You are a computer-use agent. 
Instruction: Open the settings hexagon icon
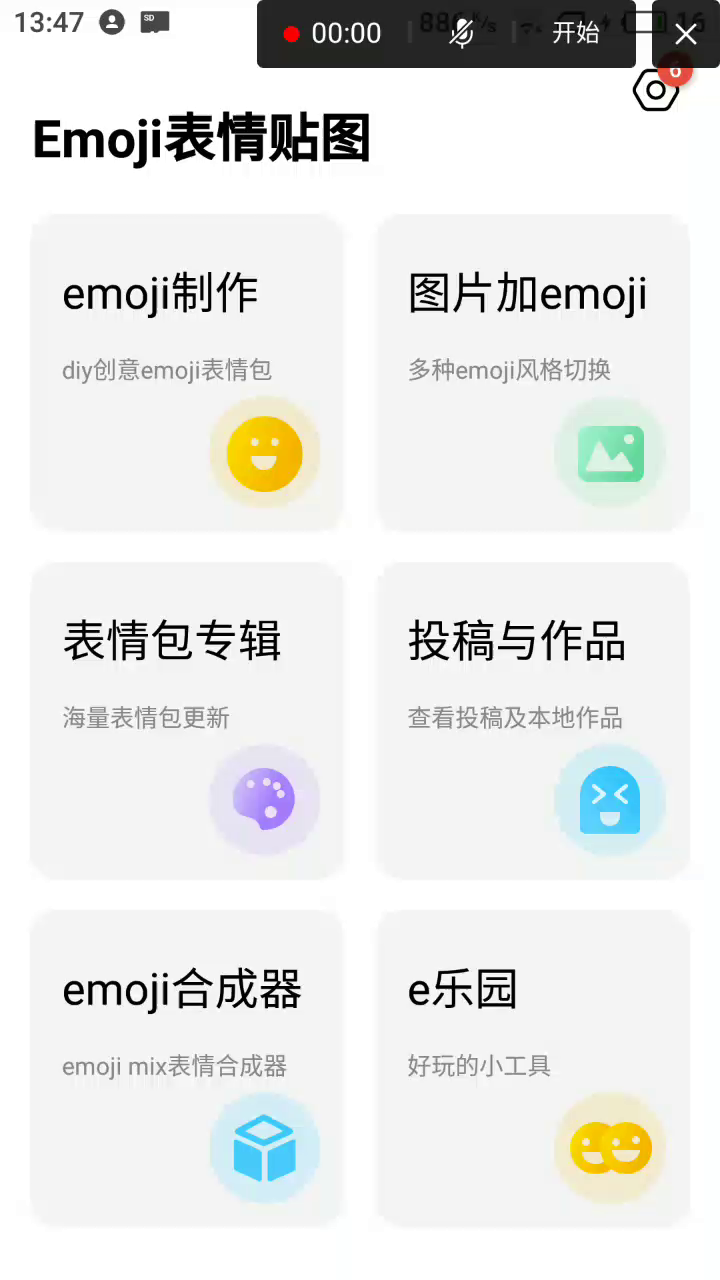(x=656, y=91)
